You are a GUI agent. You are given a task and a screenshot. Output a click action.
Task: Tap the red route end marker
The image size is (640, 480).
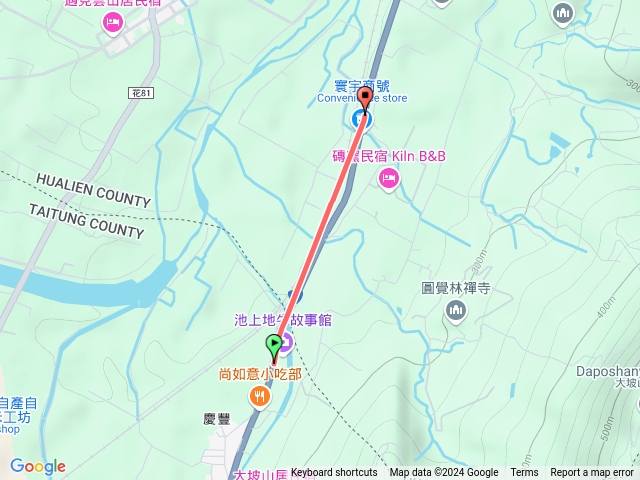tap(364, 98)
